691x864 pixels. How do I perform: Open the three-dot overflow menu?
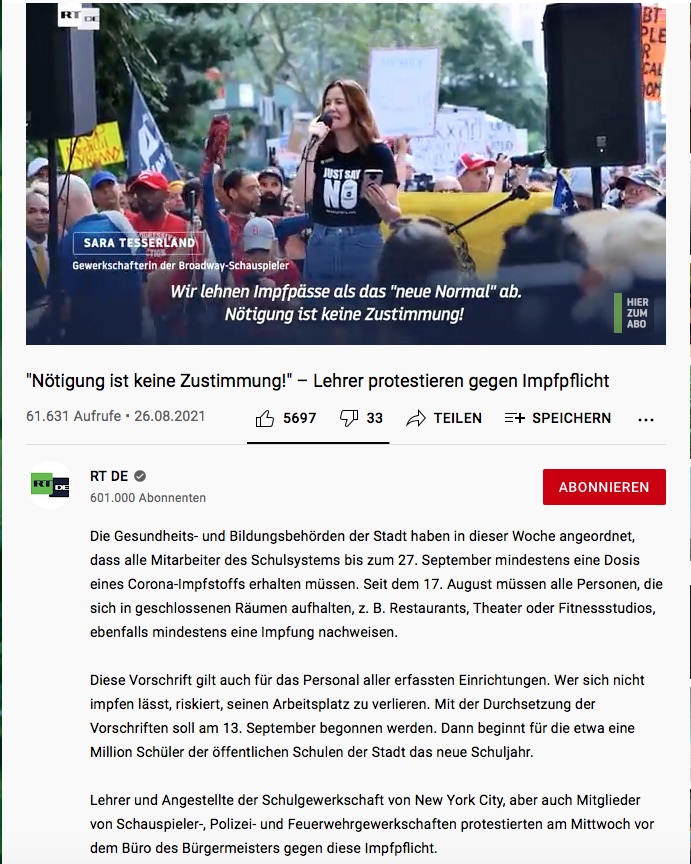click(x=646, y=419)
